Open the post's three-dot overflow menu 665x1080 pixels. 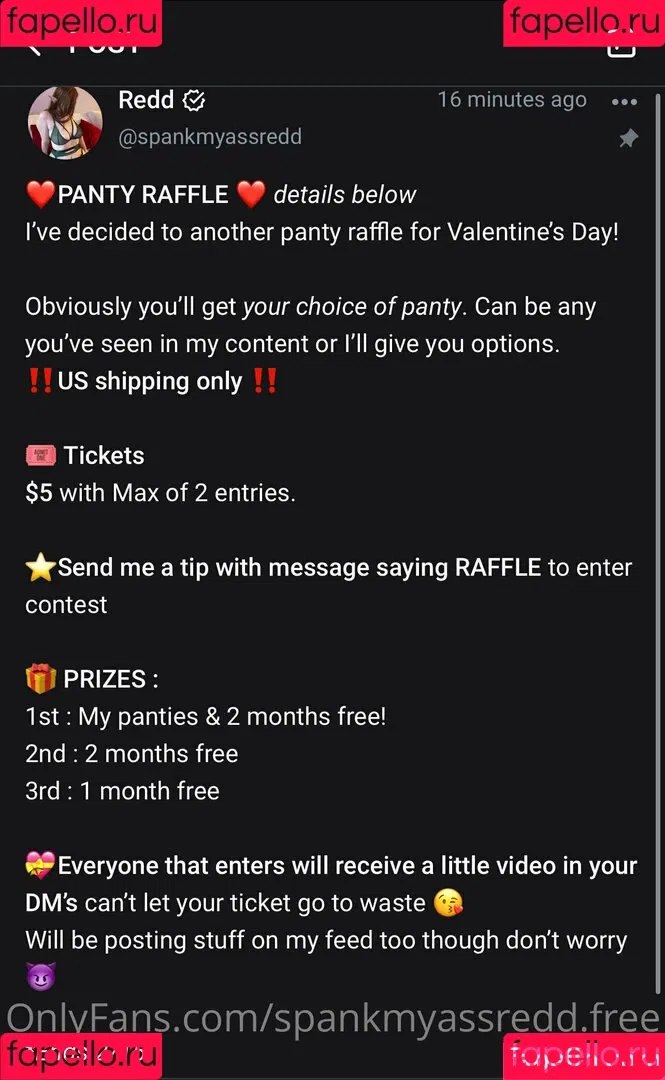(624, 102)
